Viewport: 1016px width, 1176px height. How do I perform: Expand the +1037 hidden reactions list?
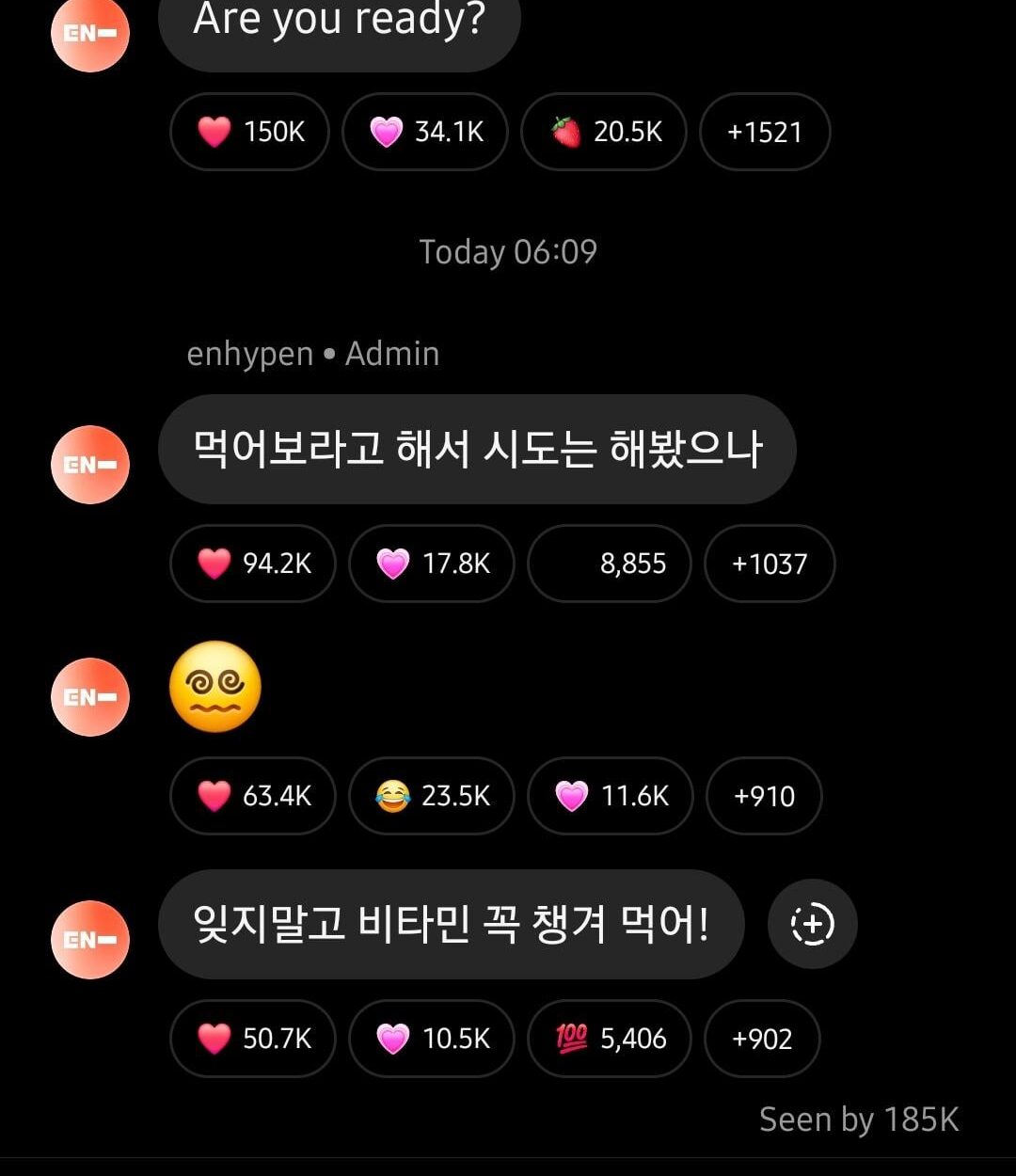coord(770,564)
